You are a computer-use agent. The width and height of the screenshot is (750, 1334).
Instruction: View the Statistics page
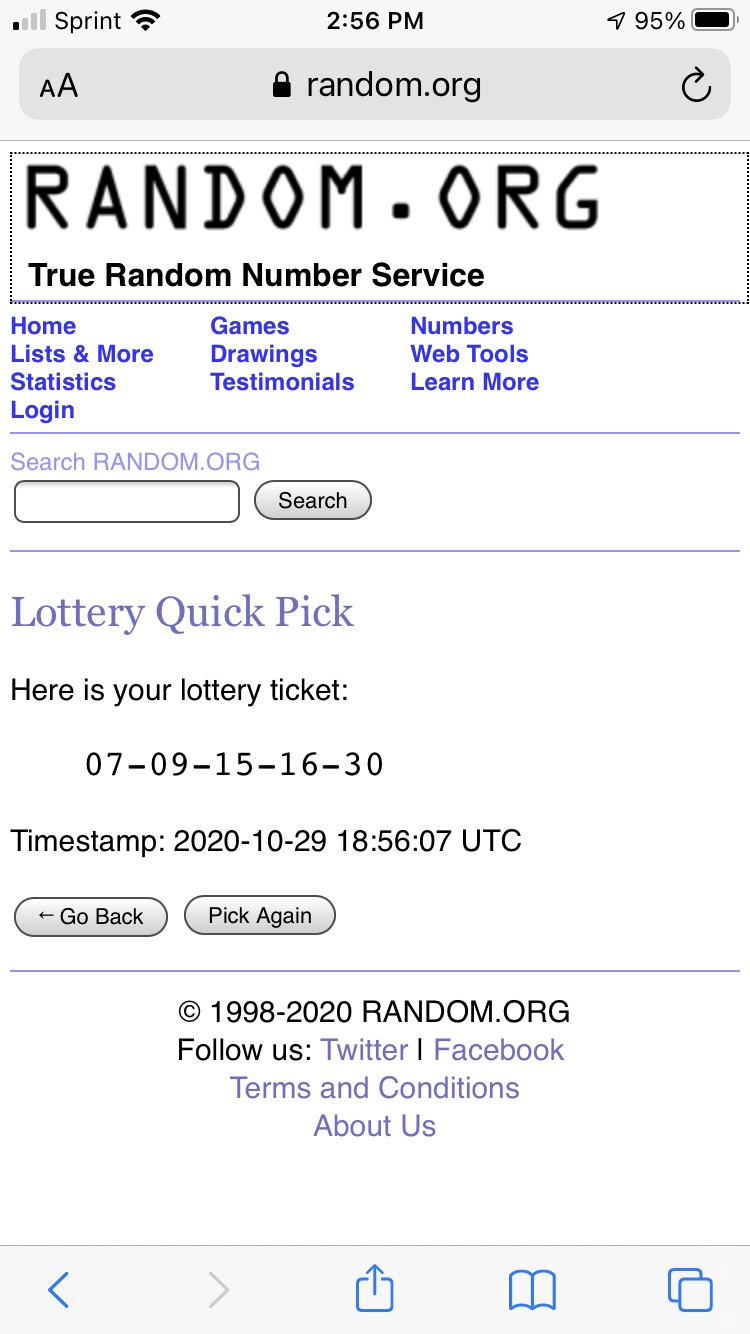click(x=63, y=382)
